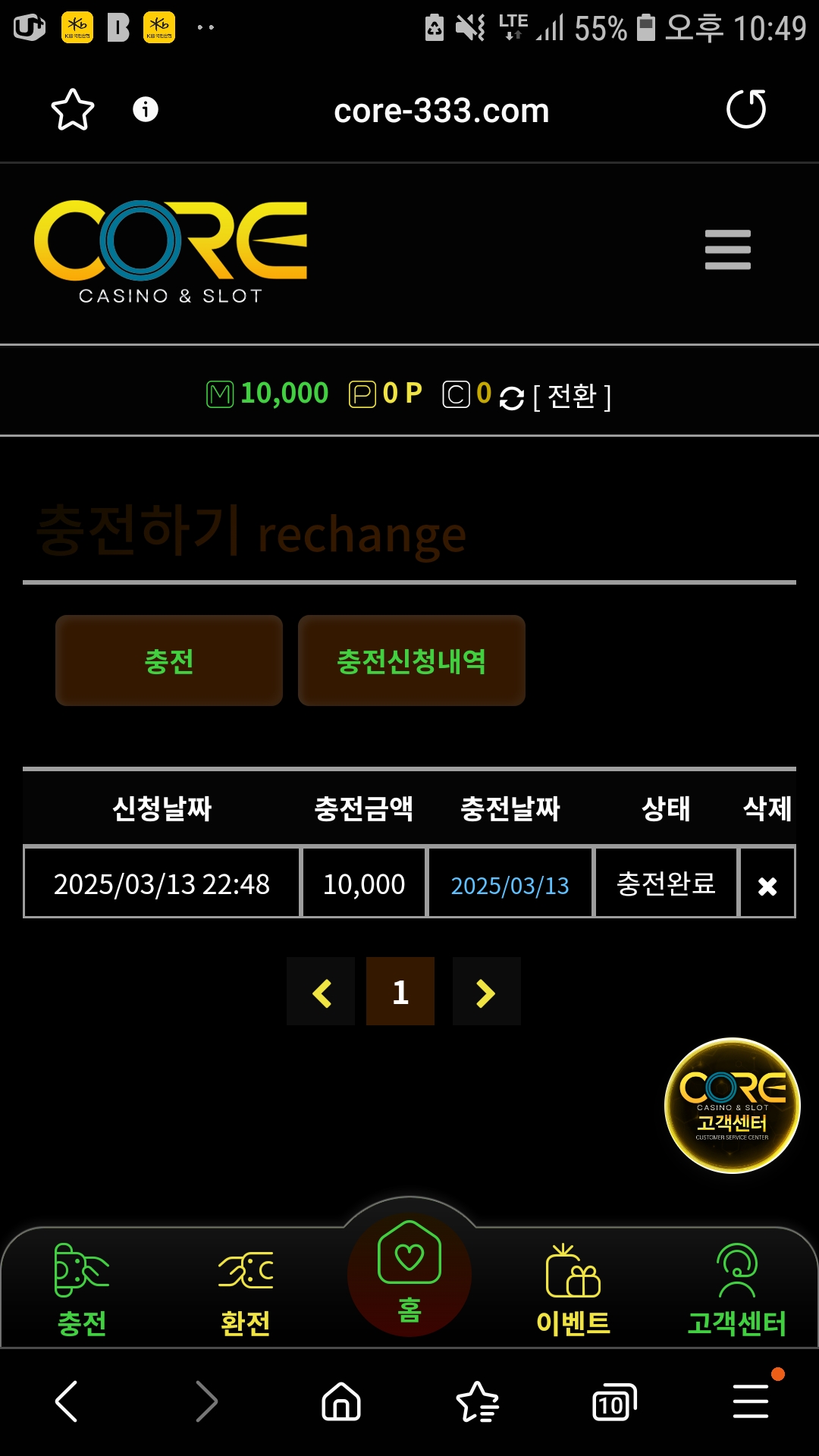Open the 충전 recharge form button
This screenshot has width=819, height=1456.
click(169, 661)
